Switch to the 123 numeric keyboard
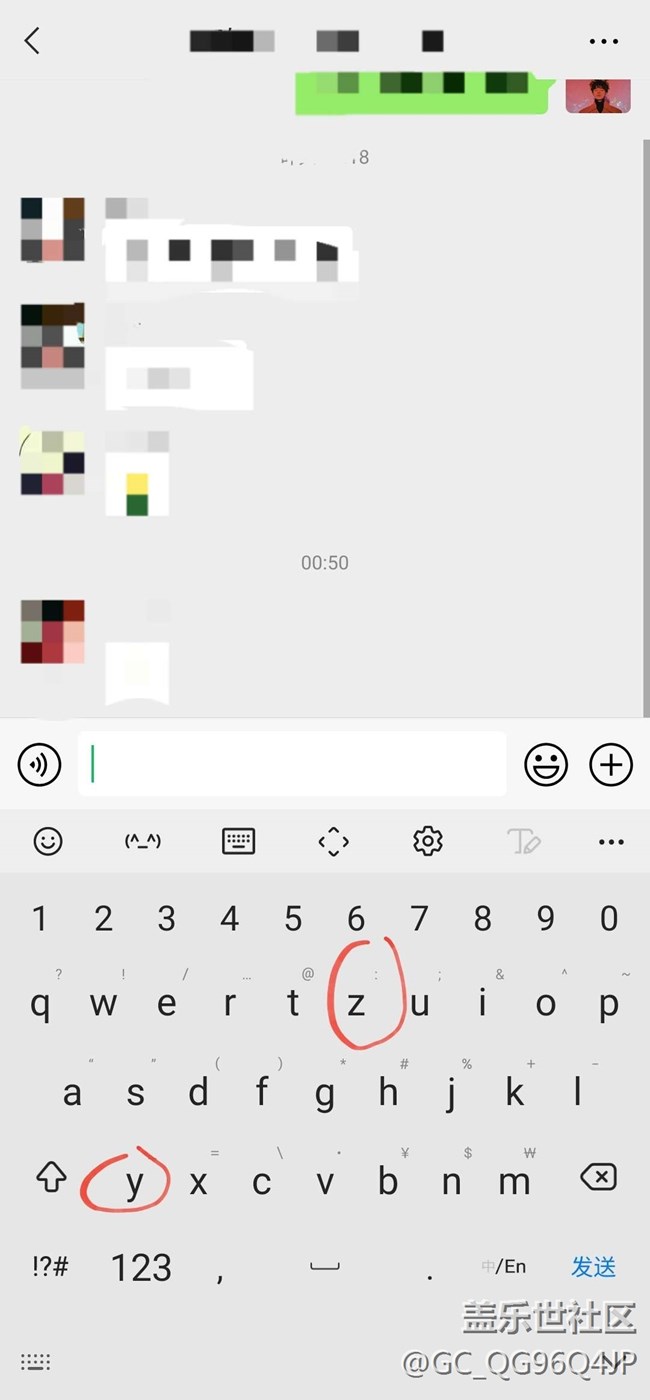The image size is (650, 1400). tap(141, 1268)
